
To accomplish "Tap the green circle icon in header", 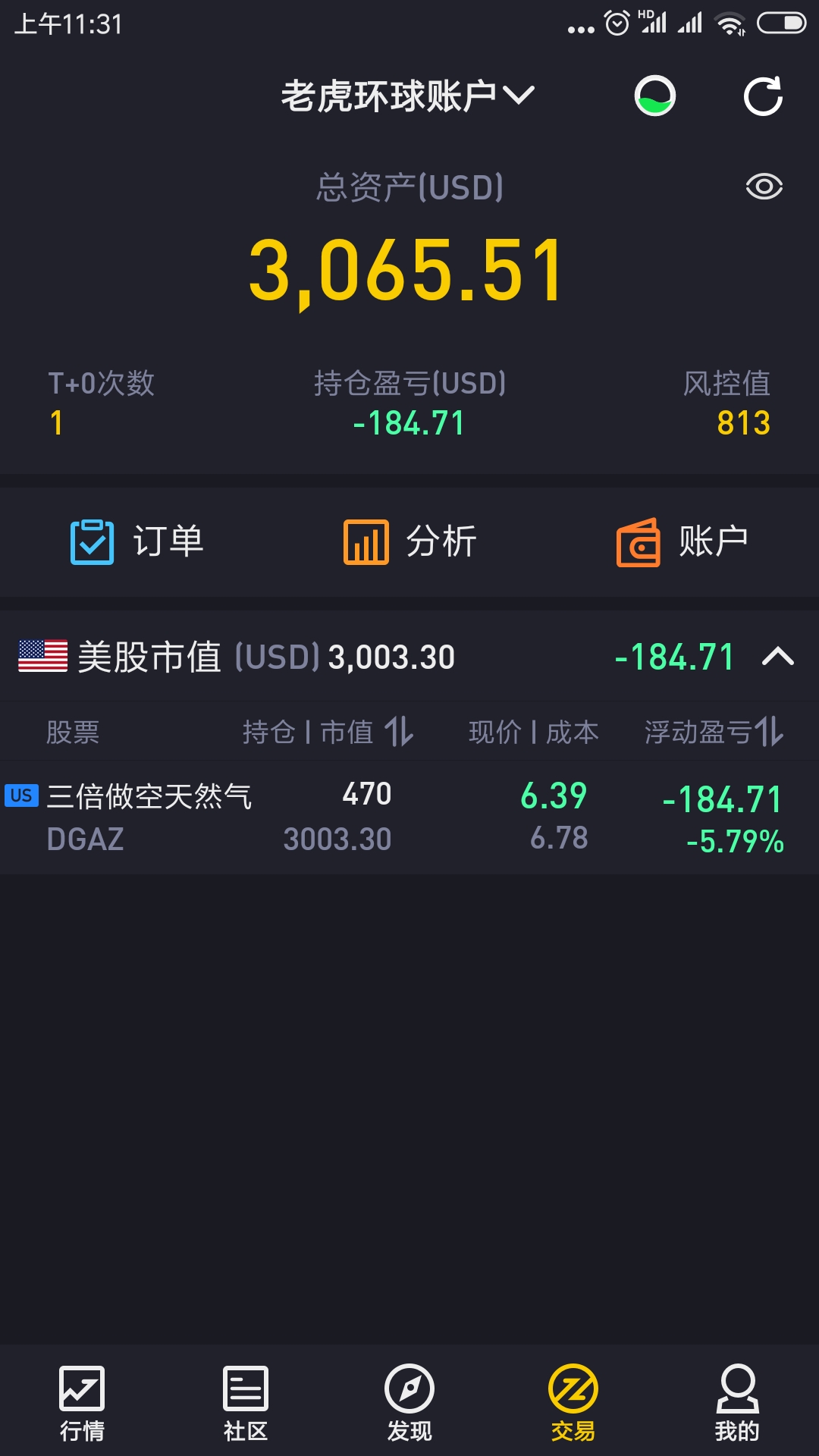I will 655,96.
